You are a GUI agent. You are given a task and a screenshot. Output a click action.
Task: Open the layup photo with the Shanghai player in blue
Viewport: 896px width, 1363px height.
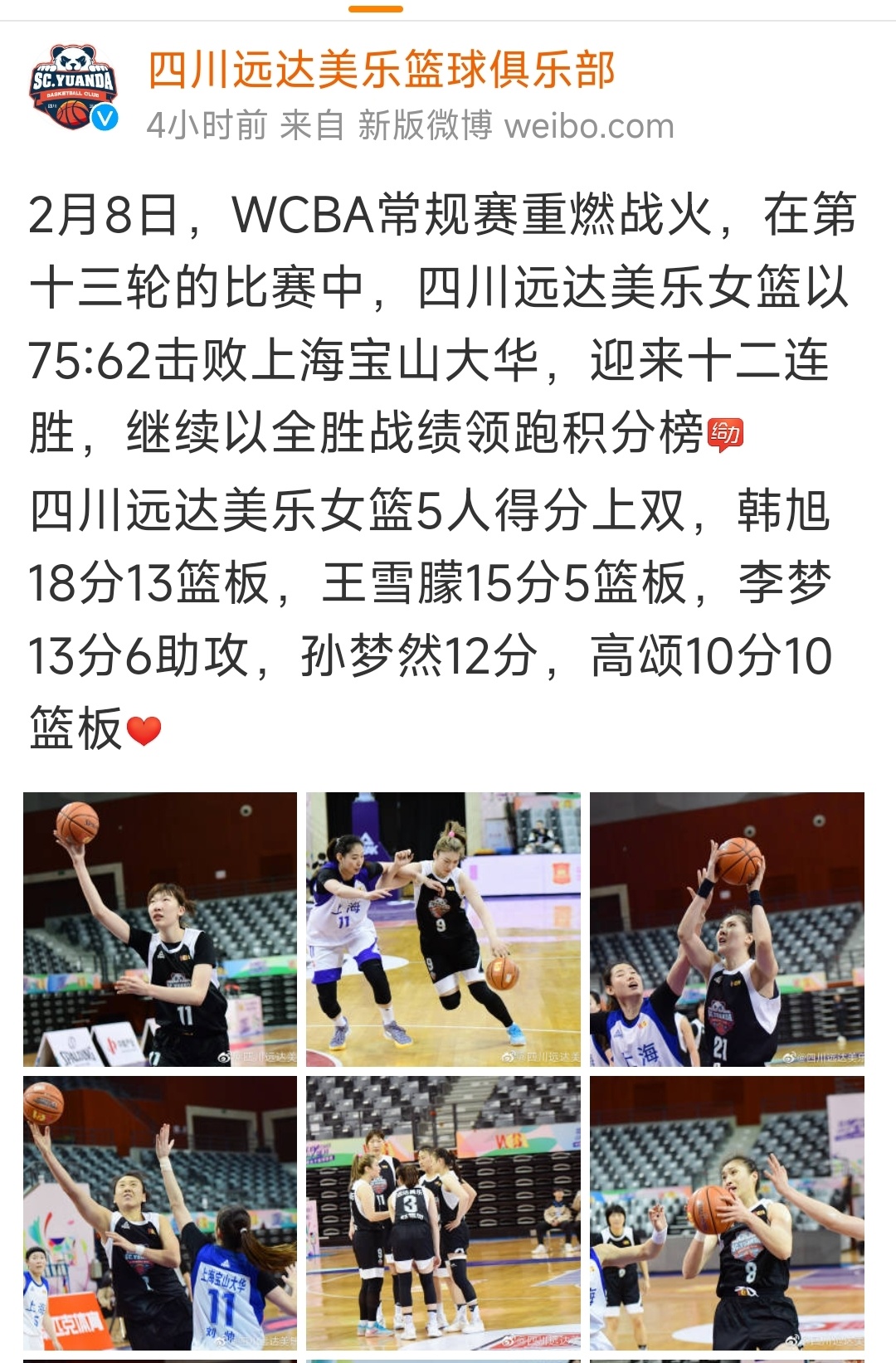pyautogui.click(x=160, y=1213)
